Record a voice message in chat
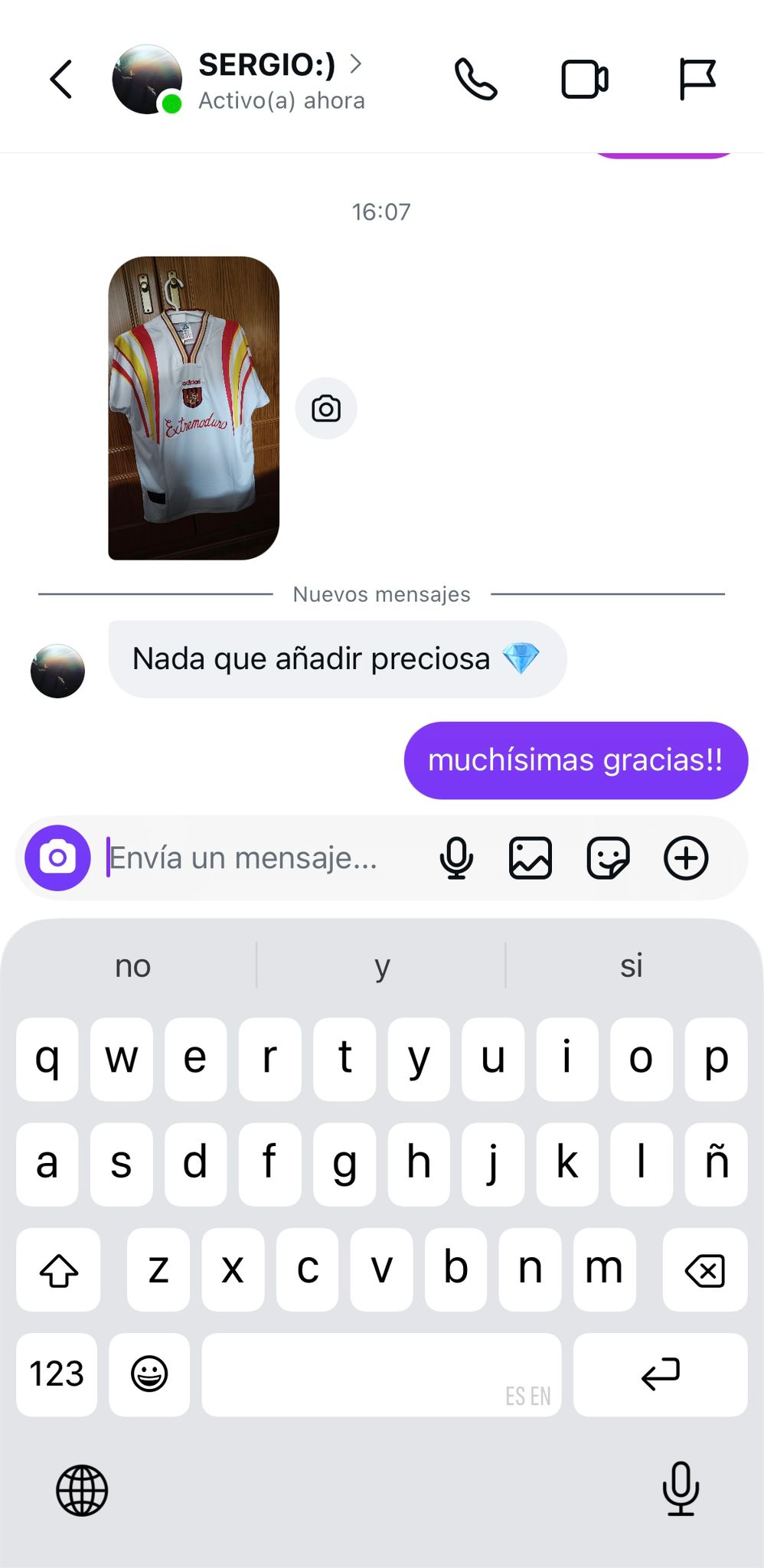The image size is (764, 1568). (456, 858)
